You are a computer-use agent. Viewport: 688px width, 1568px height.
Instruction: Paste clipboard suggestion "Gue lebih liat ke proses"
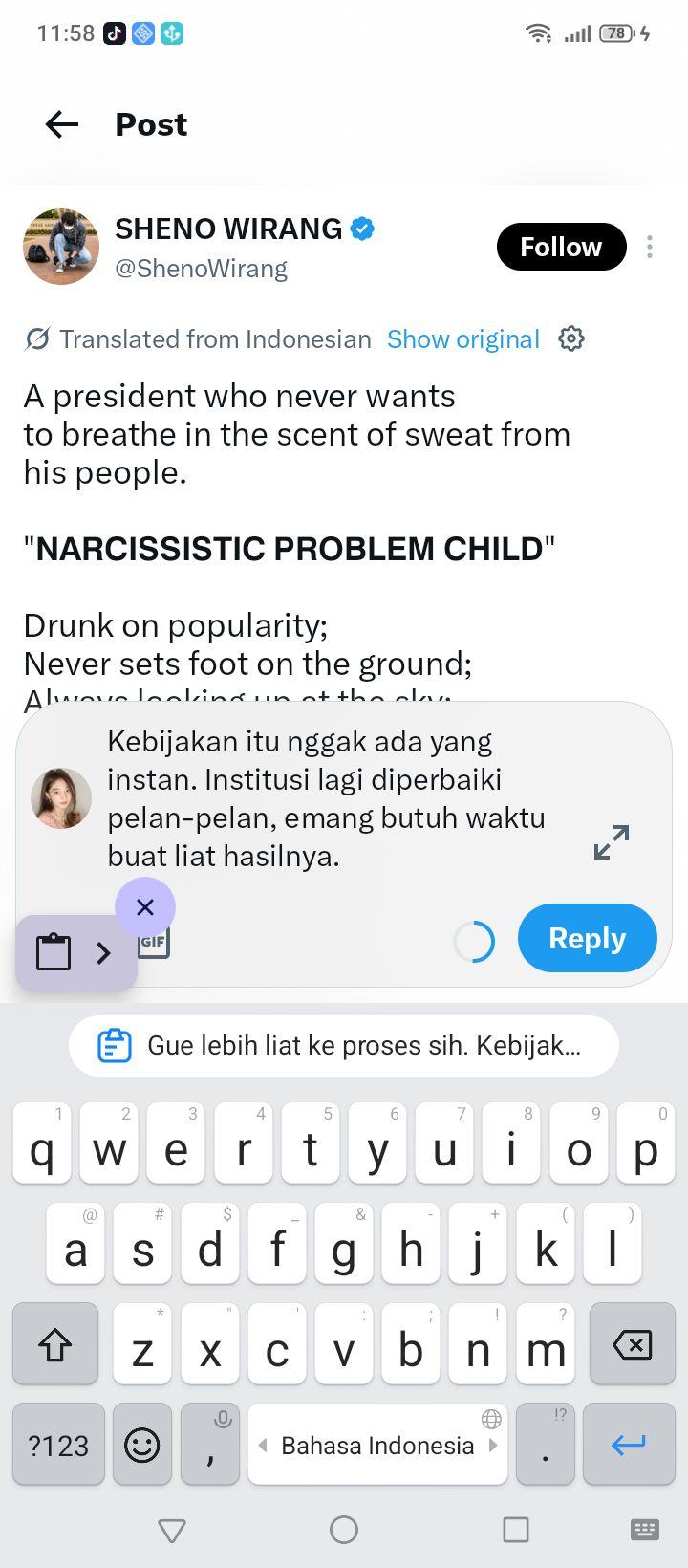(x=344, y=1046)
